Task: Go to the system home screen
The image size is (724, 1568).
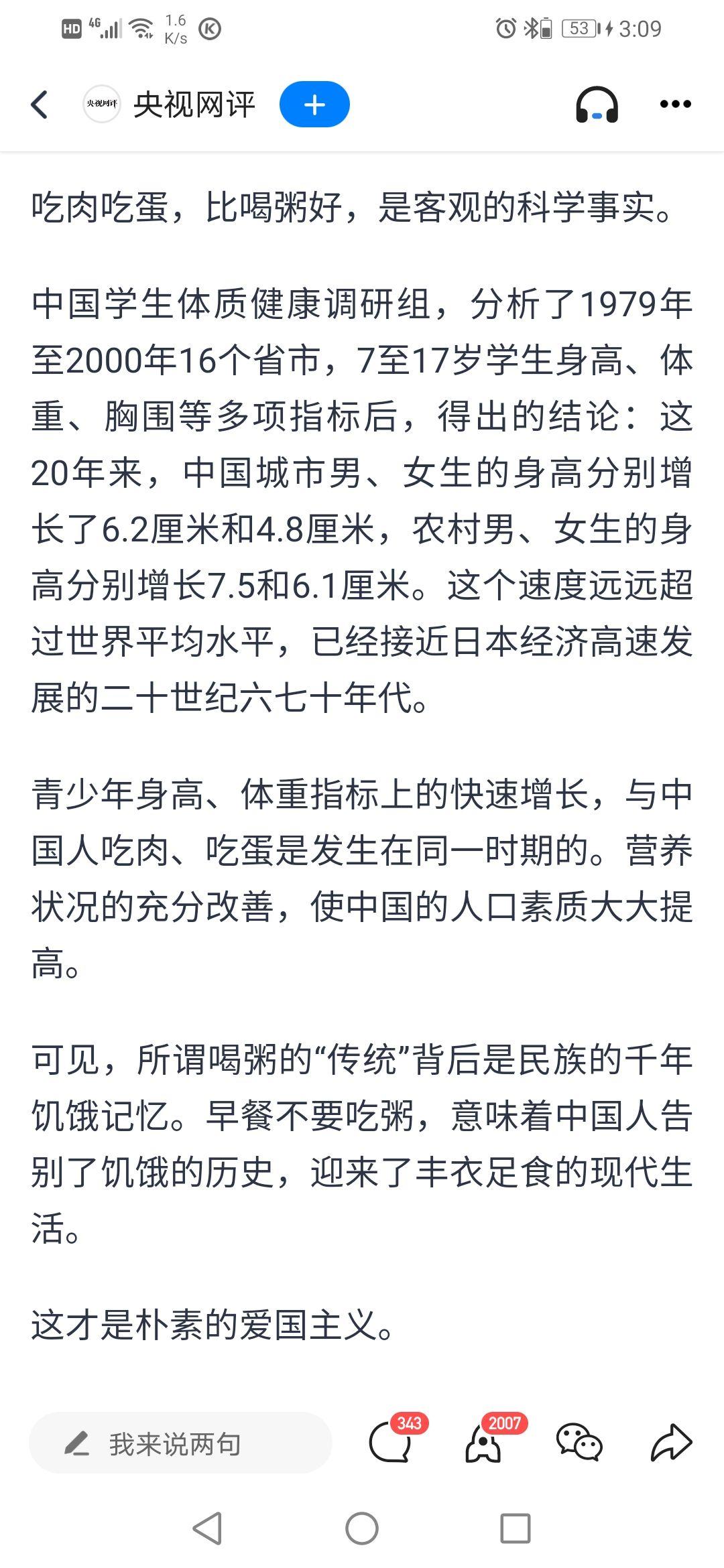Action: (362, 1528)
